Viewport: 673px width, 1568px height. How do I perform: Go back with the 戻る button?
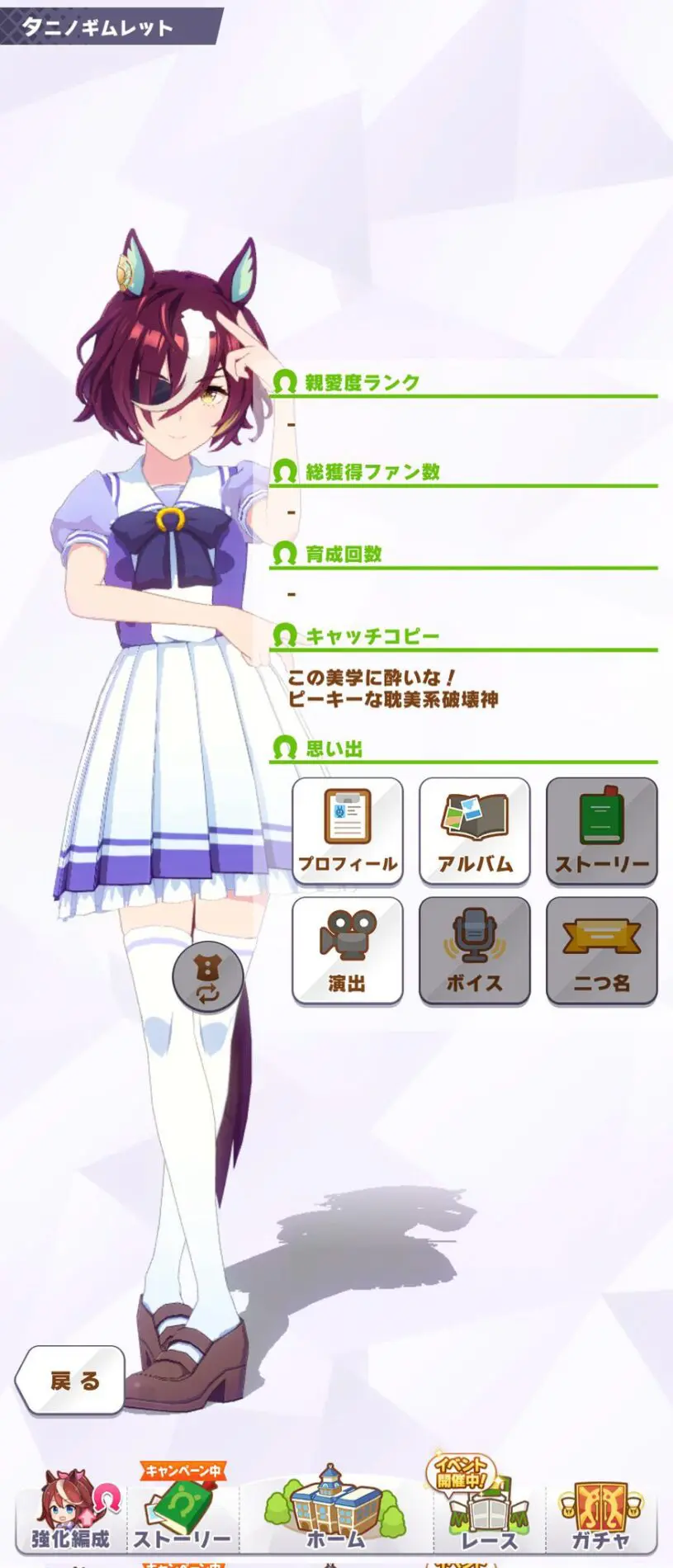click(x=71, y=1380)
